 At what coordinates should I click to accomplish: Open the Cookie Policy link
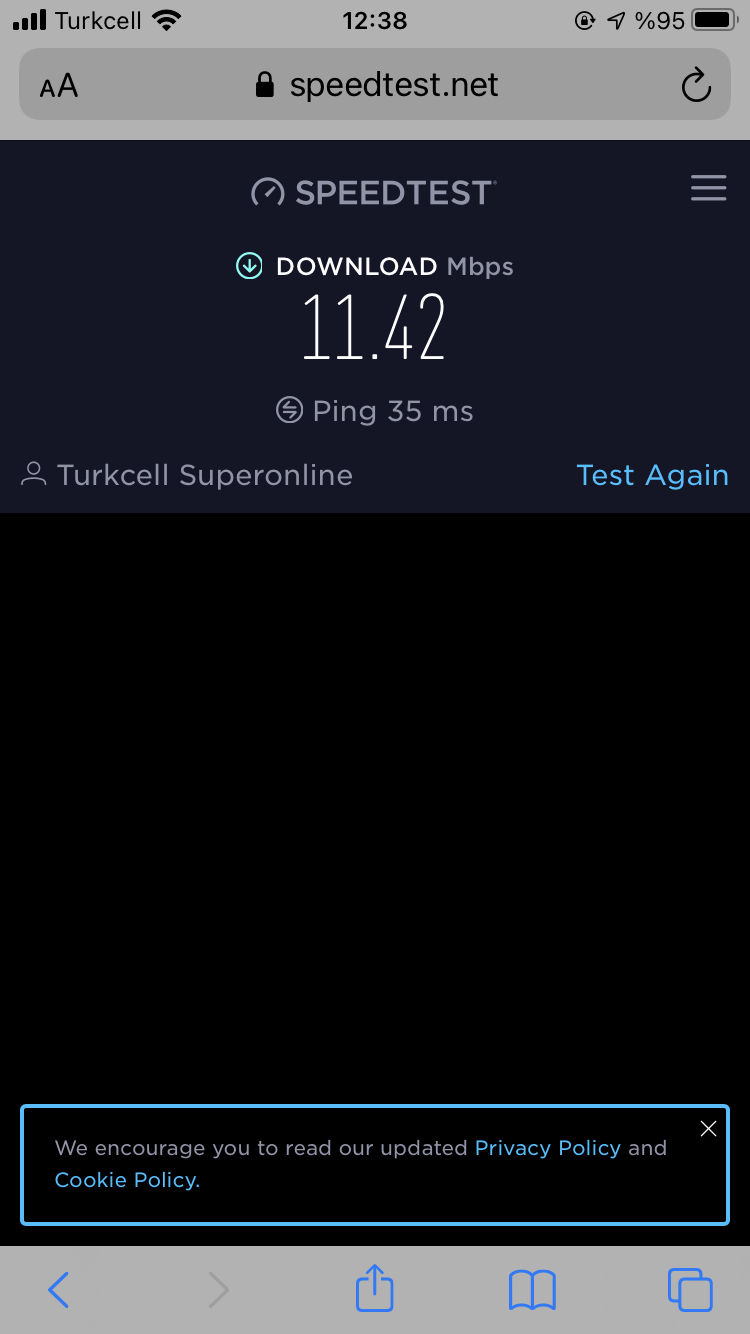pos(127,1180)
